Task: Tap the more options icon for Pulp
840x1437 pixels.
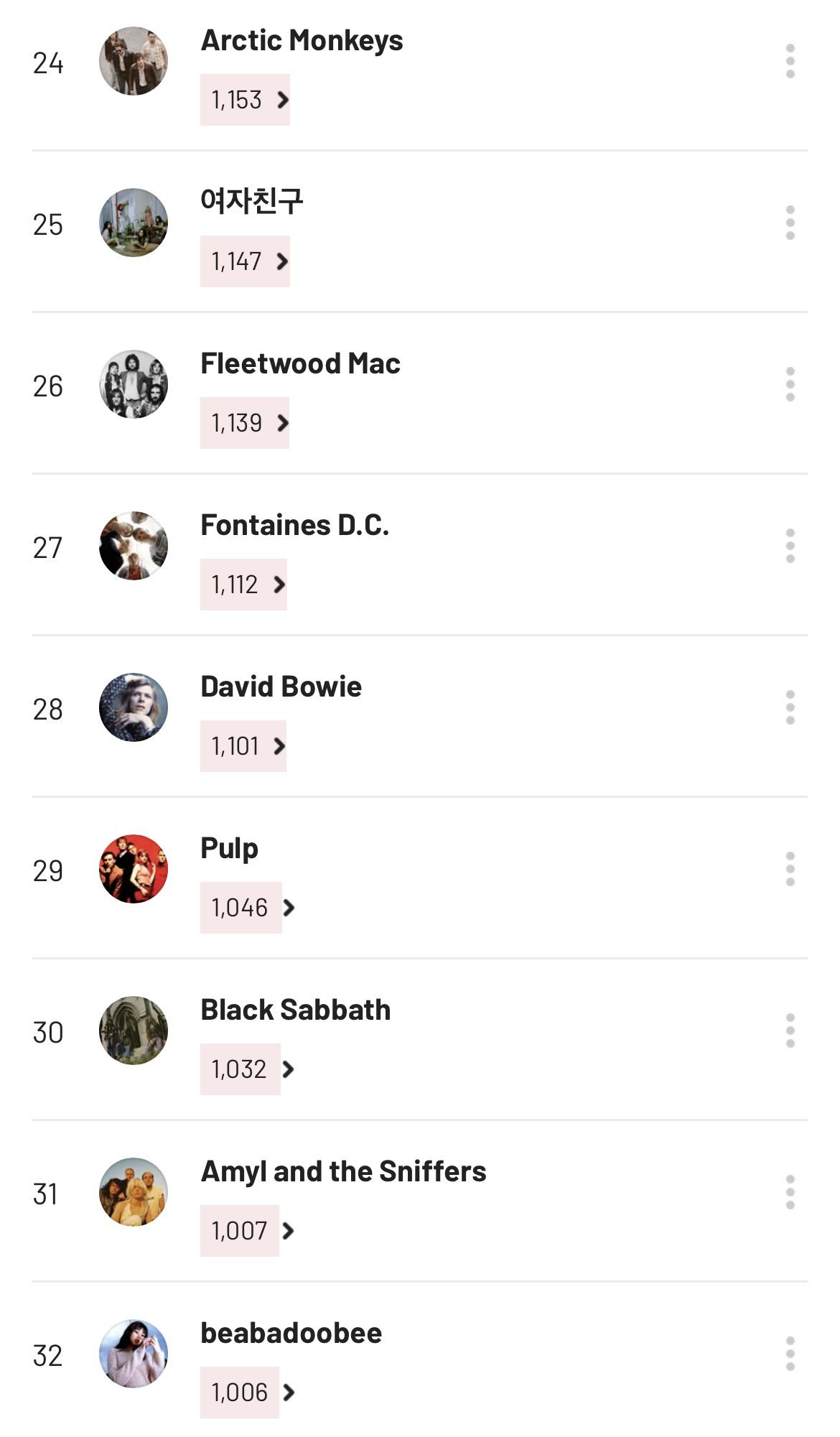Action: pos(790,869)
